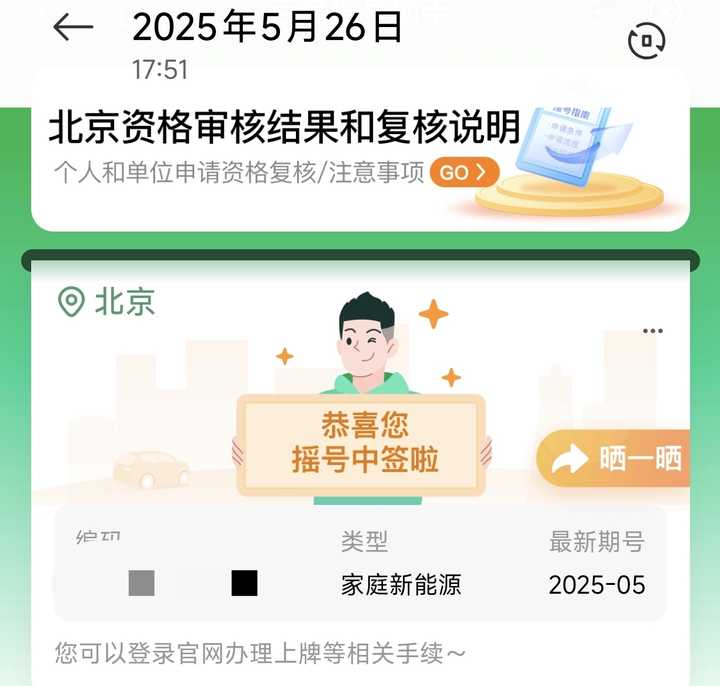Image resolution: width=720 pixels, height=686 pixels.
Task: Open the 北京 city selector
Action: tap(107, 301)
